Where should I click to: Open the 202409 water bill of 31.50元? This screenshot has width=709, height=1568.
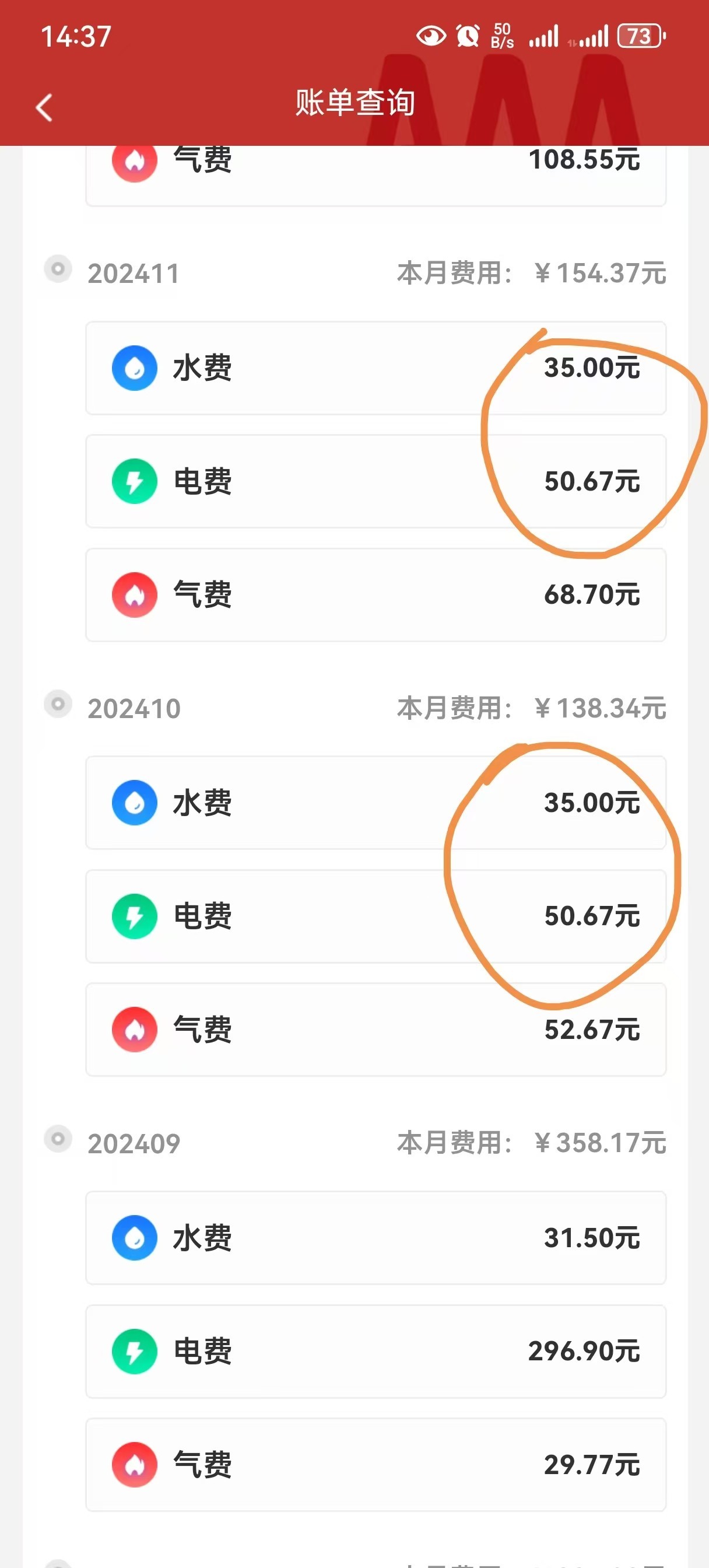click(375, 1237)
